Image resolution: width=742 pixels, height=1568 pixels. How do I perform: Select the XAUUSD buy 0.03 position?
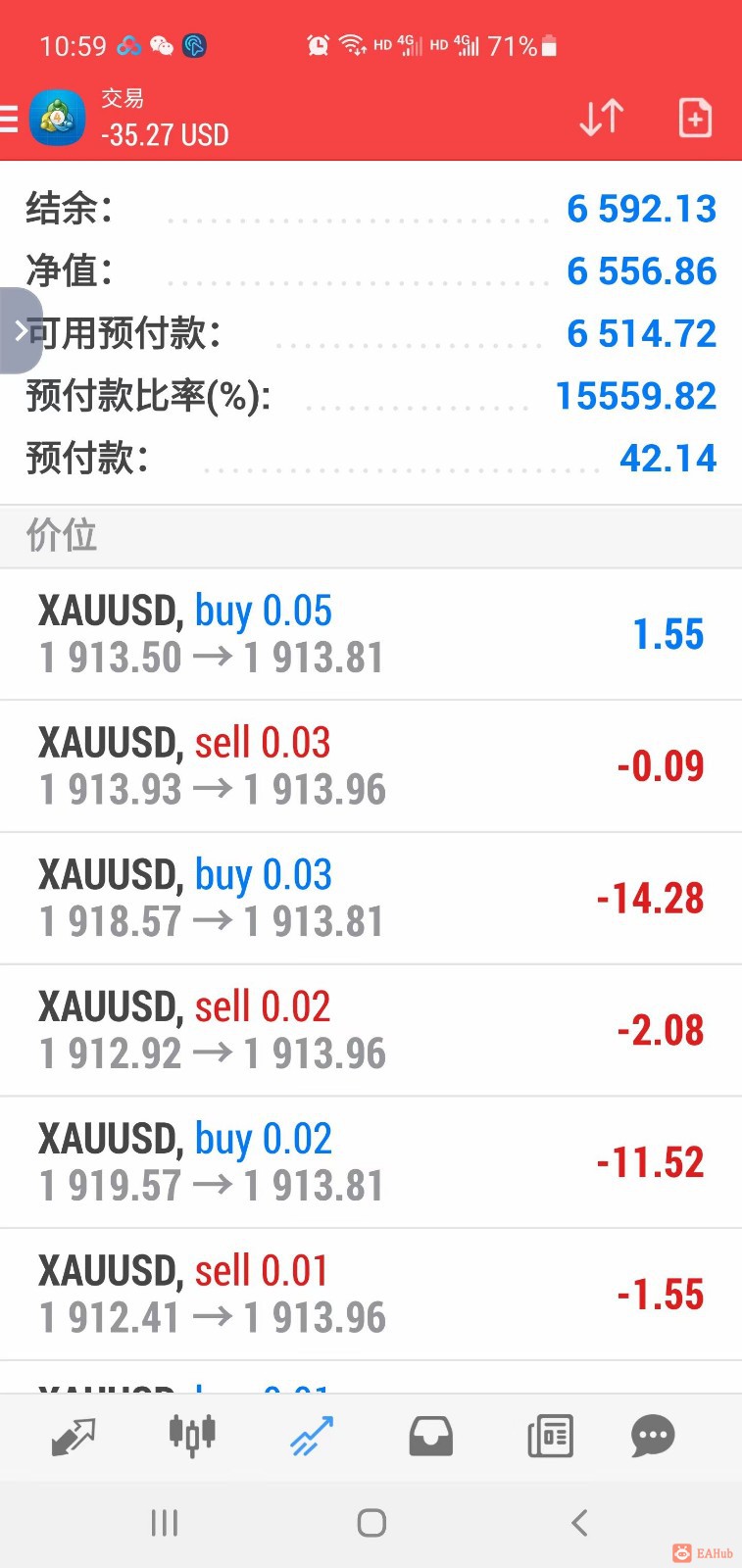(x=371, y=898)
